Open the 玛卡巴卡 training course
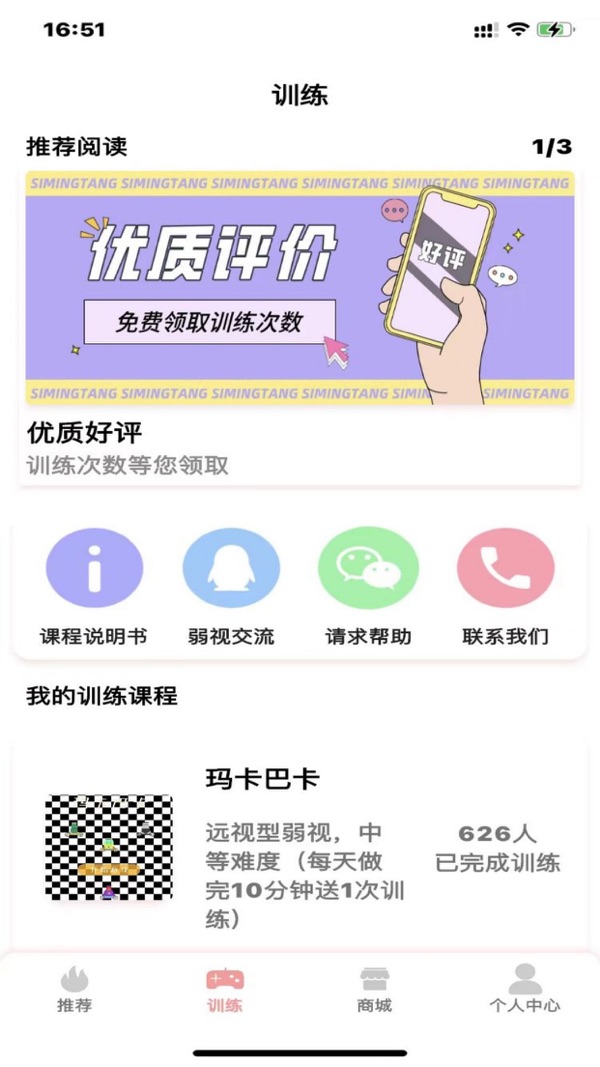This screenshot has width=600, height=1067. [x=299, y=848]
